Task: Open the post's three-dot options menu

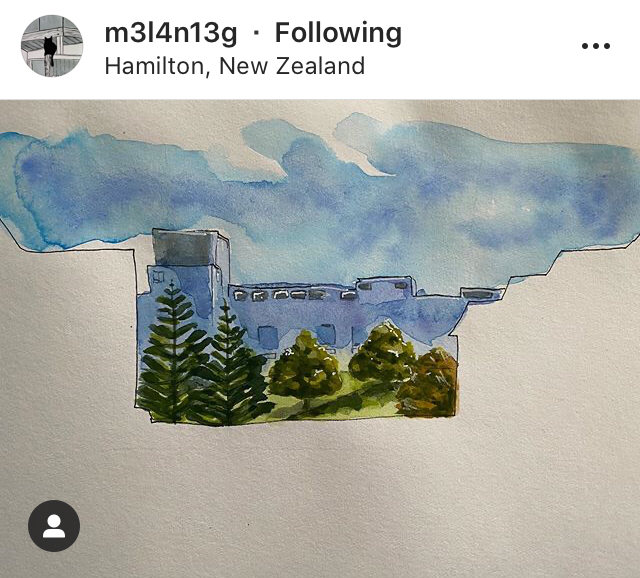Action: click(x=595, y=47)
